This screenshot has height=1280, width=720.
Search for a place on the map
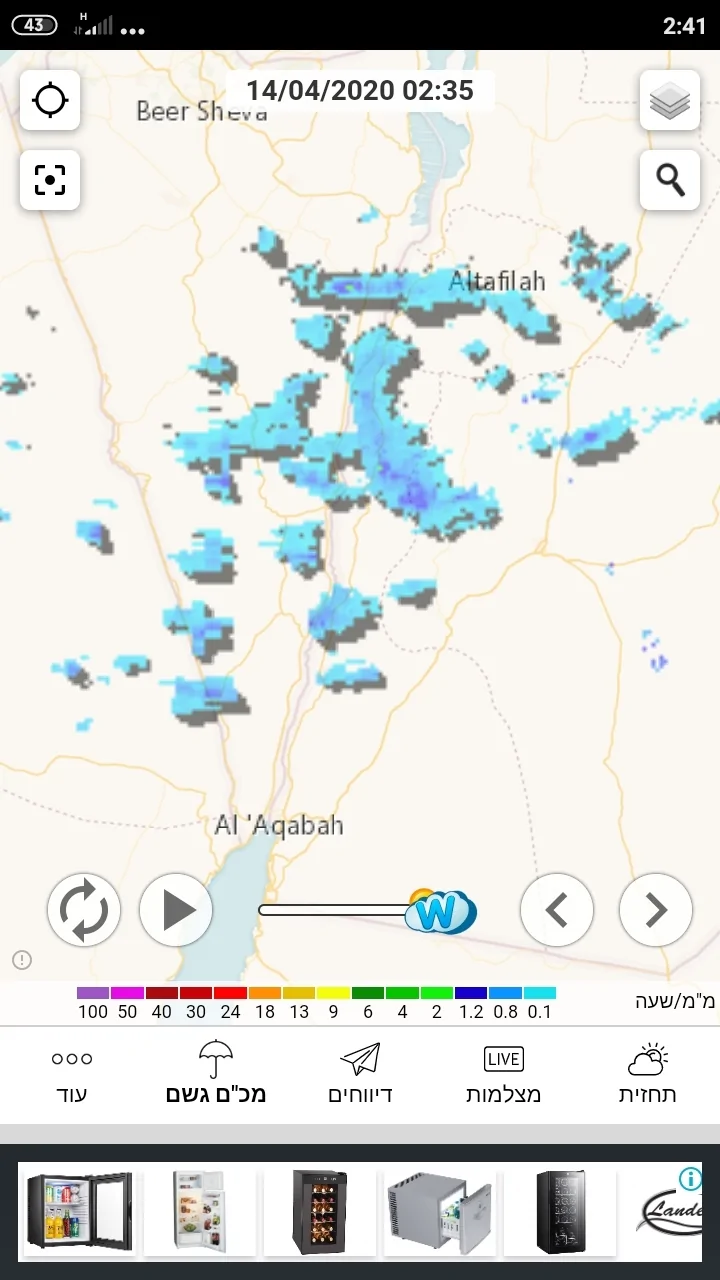670,180
